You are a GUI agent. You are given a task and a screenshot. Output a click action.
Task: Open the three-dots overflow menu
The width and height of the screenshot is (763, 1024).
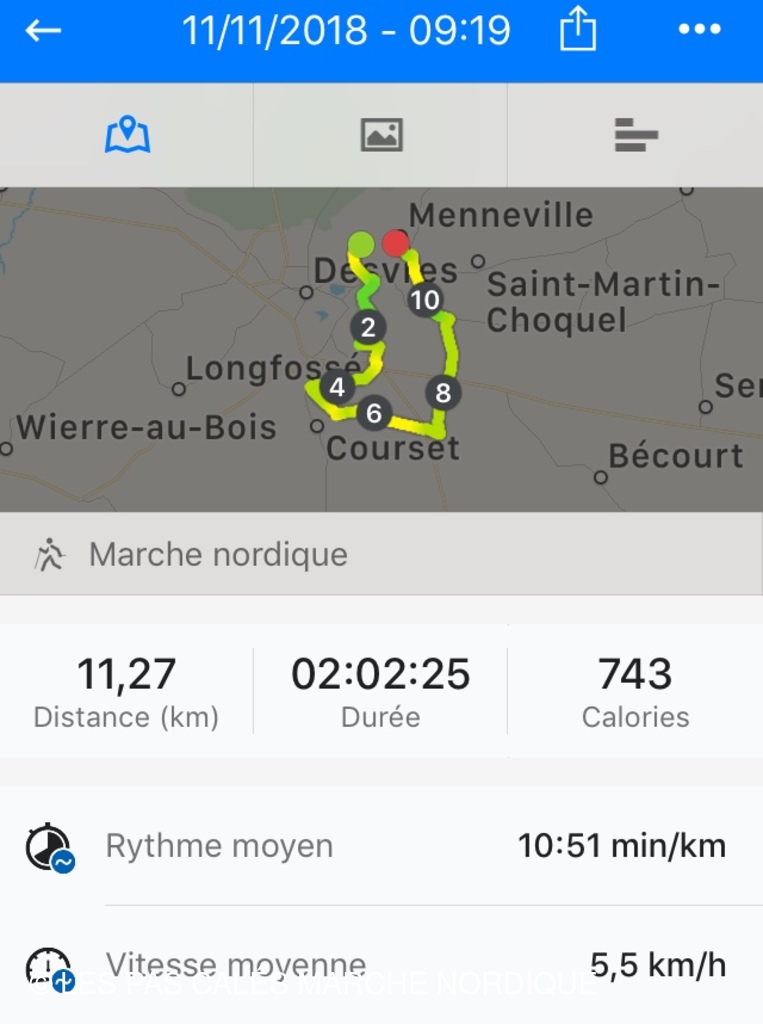coord(699,30)
